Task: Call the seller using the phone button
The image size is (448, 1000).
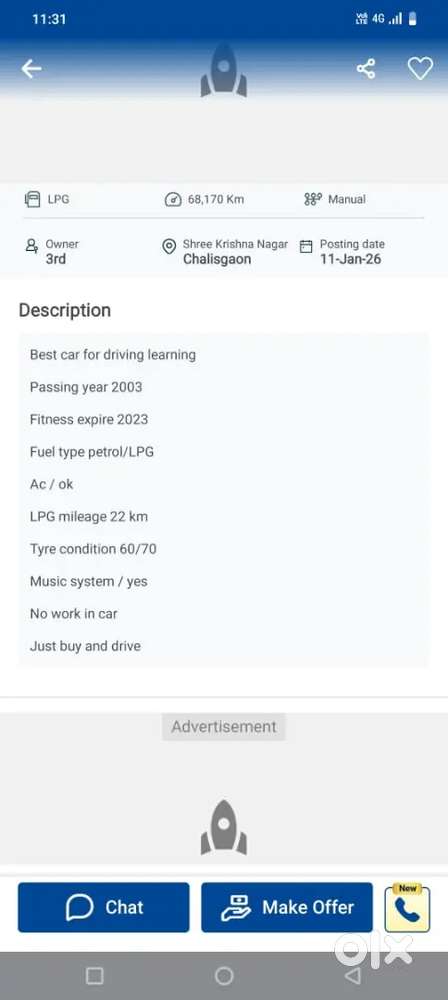Action: coord(407,908)
